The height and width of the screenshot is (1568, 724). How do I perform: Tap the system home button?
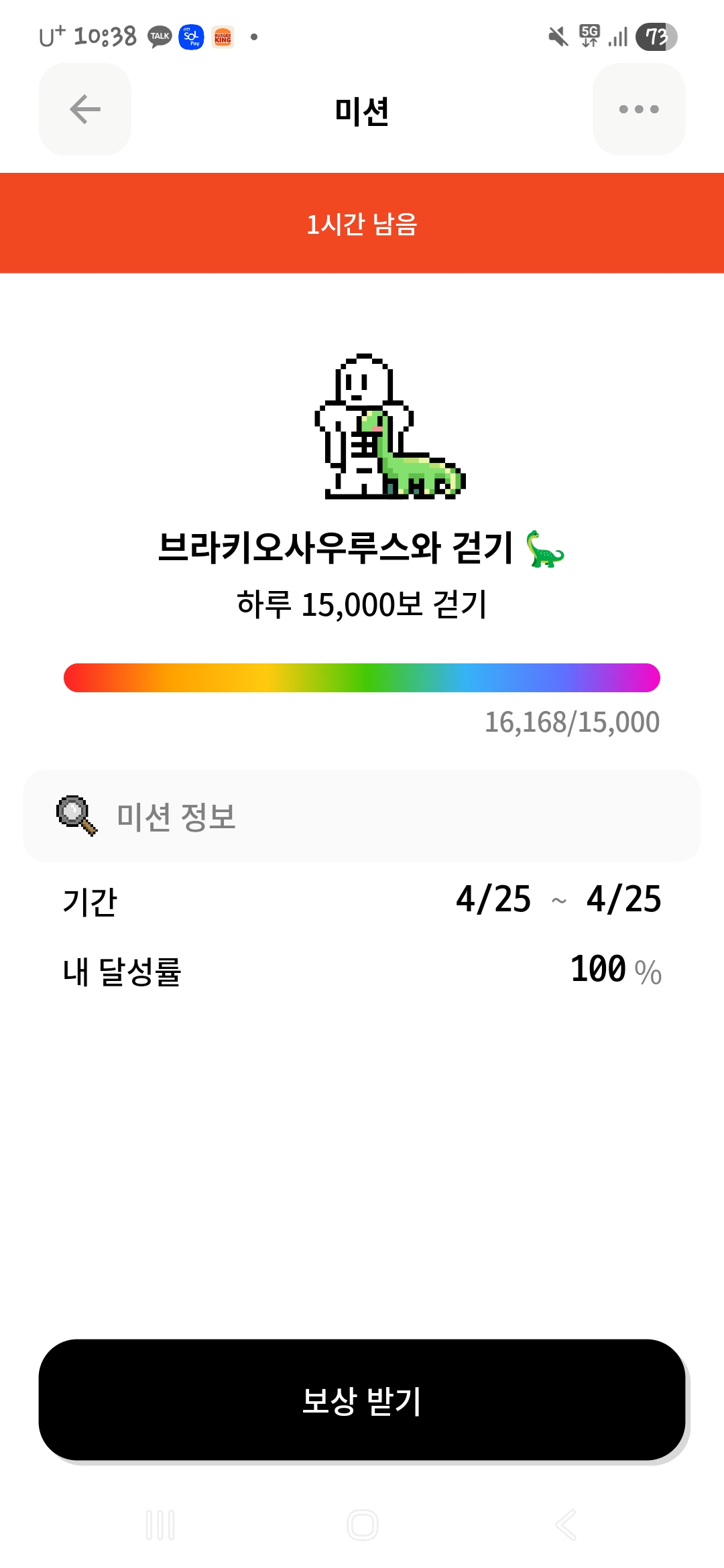pos(362,1525)
